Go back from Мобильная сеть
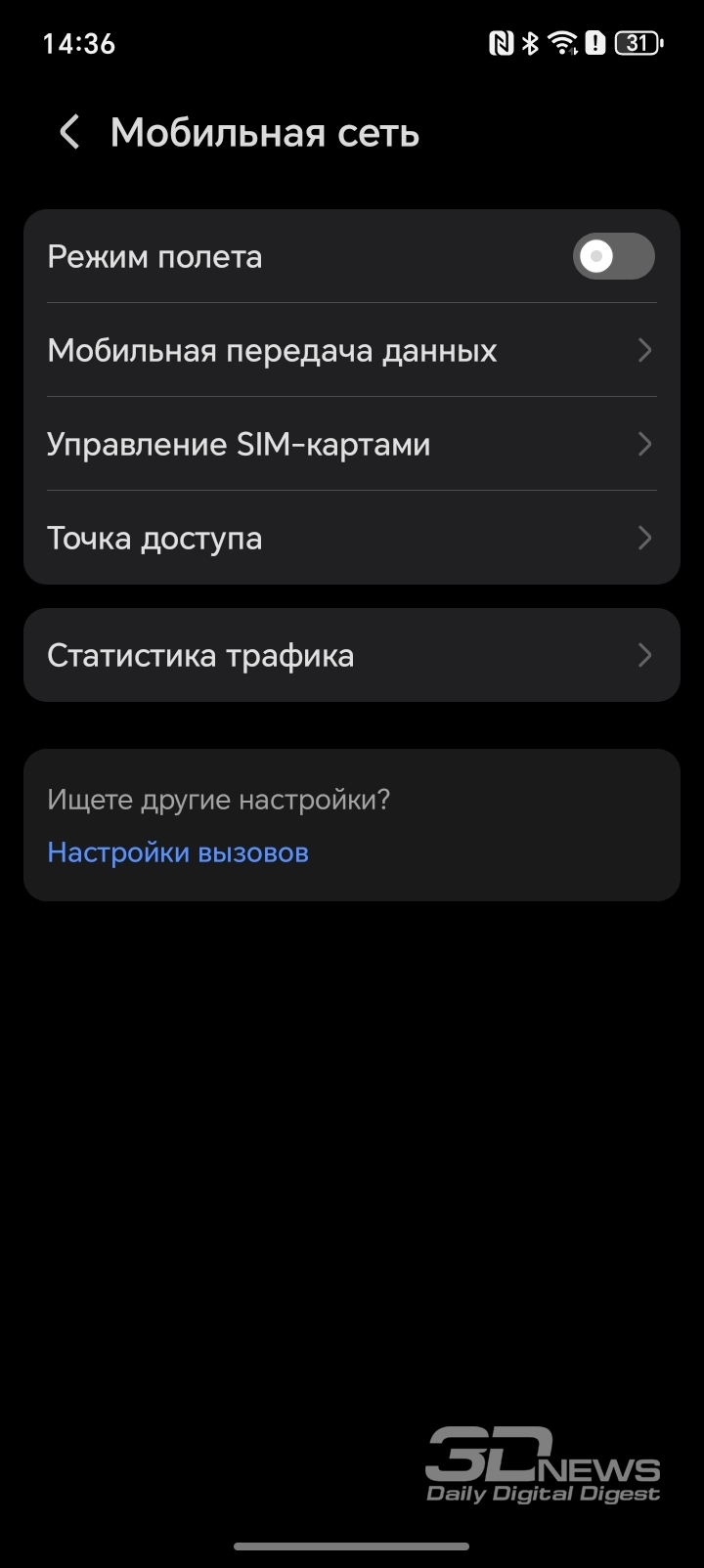Image resolution: width=704 pixels, height=1568 pixels. point(68,133)
